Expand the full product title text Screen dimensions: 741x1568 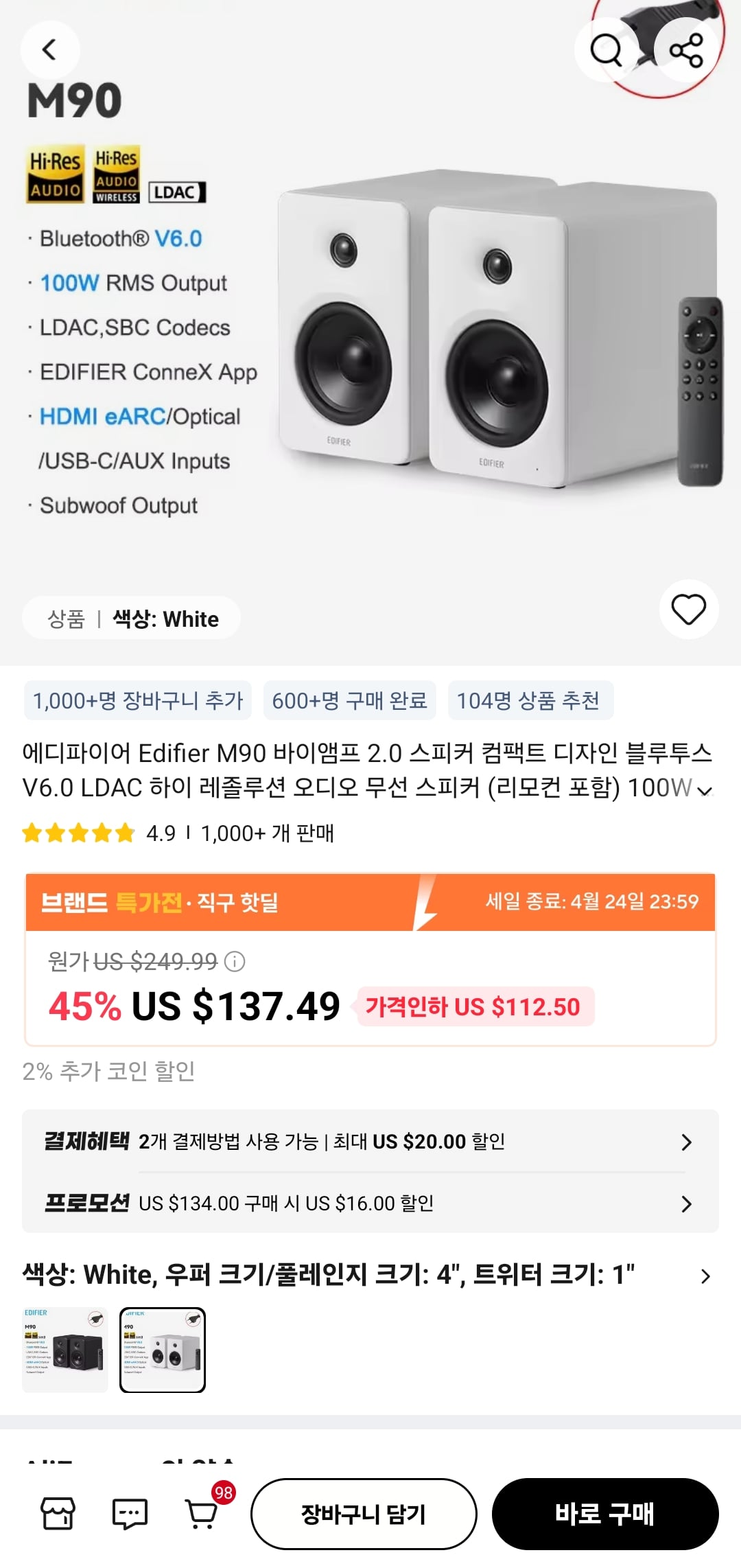pos(705,792)
